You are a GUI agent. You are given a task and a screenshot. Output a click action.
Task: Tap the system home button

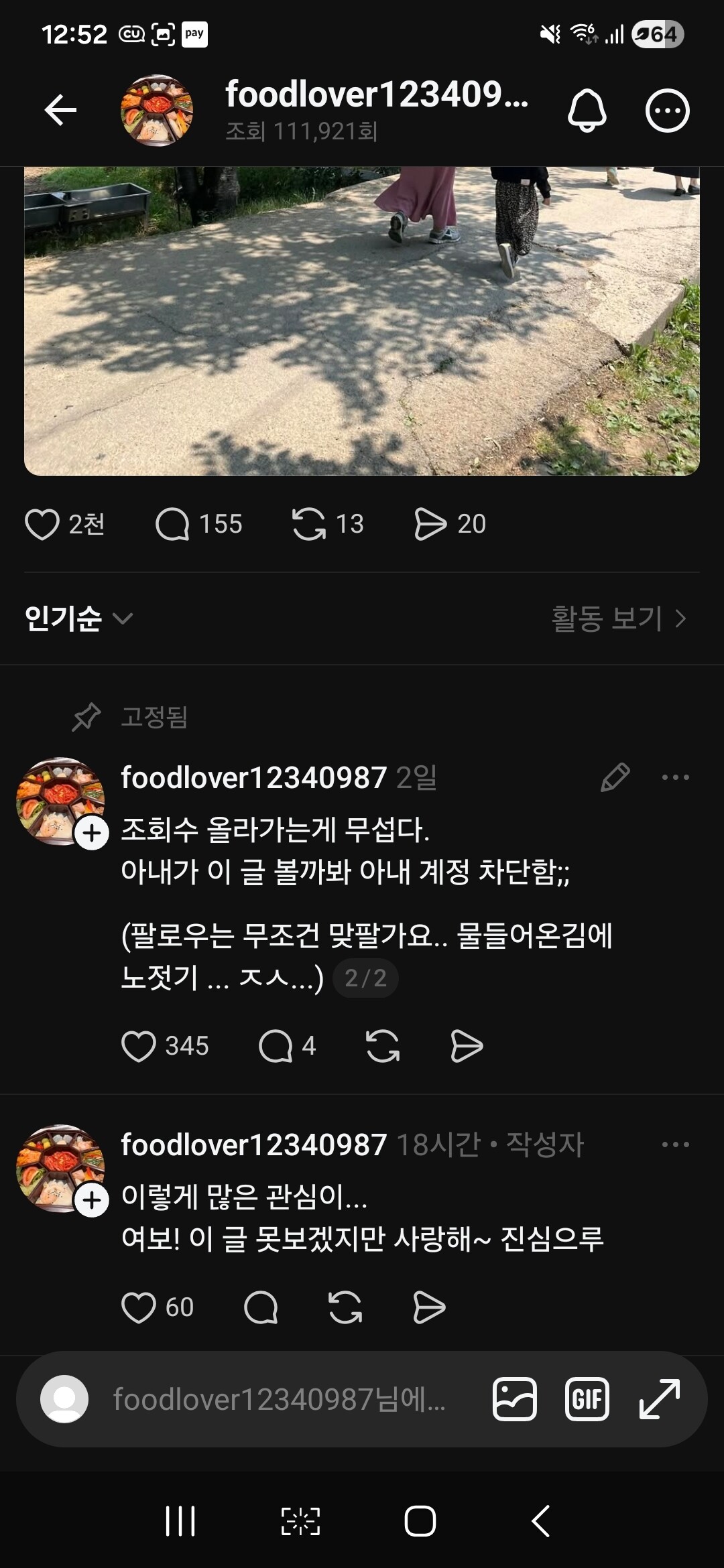[x=420, y=1521]
